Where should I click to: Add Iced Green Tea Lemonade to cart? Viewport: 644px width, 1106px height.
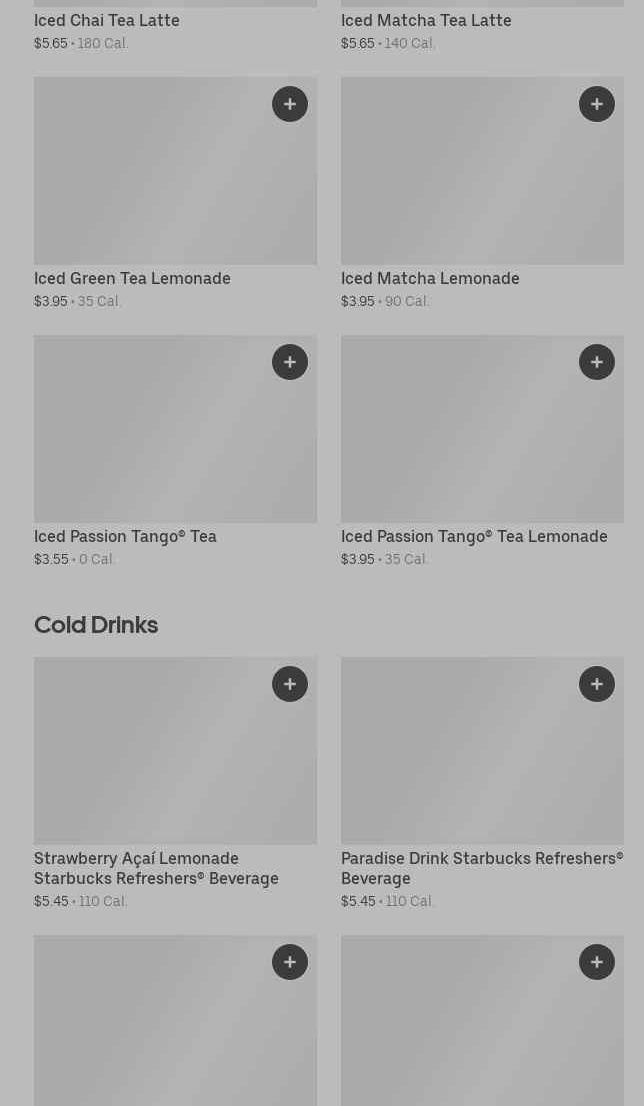tap(290, 104)
